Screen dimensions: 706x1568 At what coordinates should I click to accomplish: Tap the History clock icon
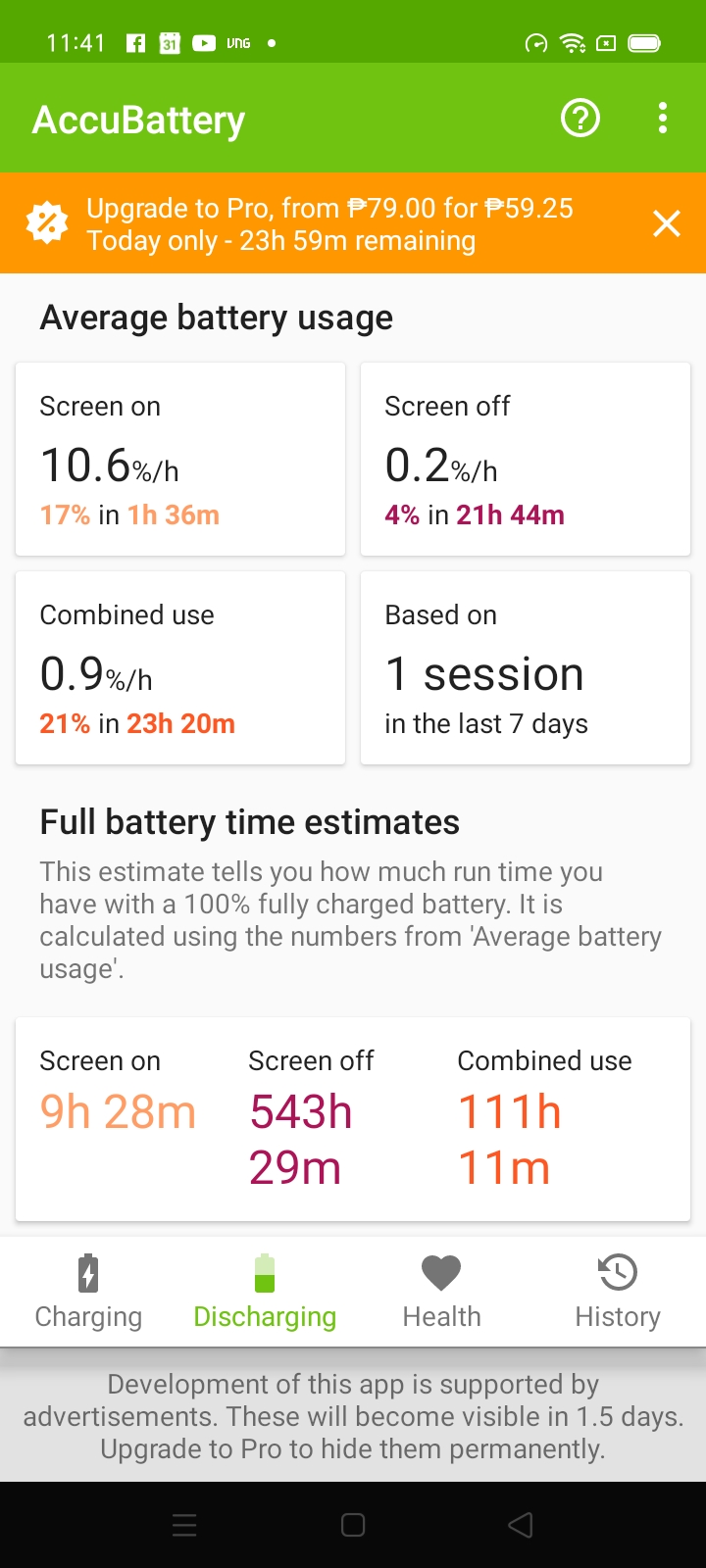click(617, 1271)
